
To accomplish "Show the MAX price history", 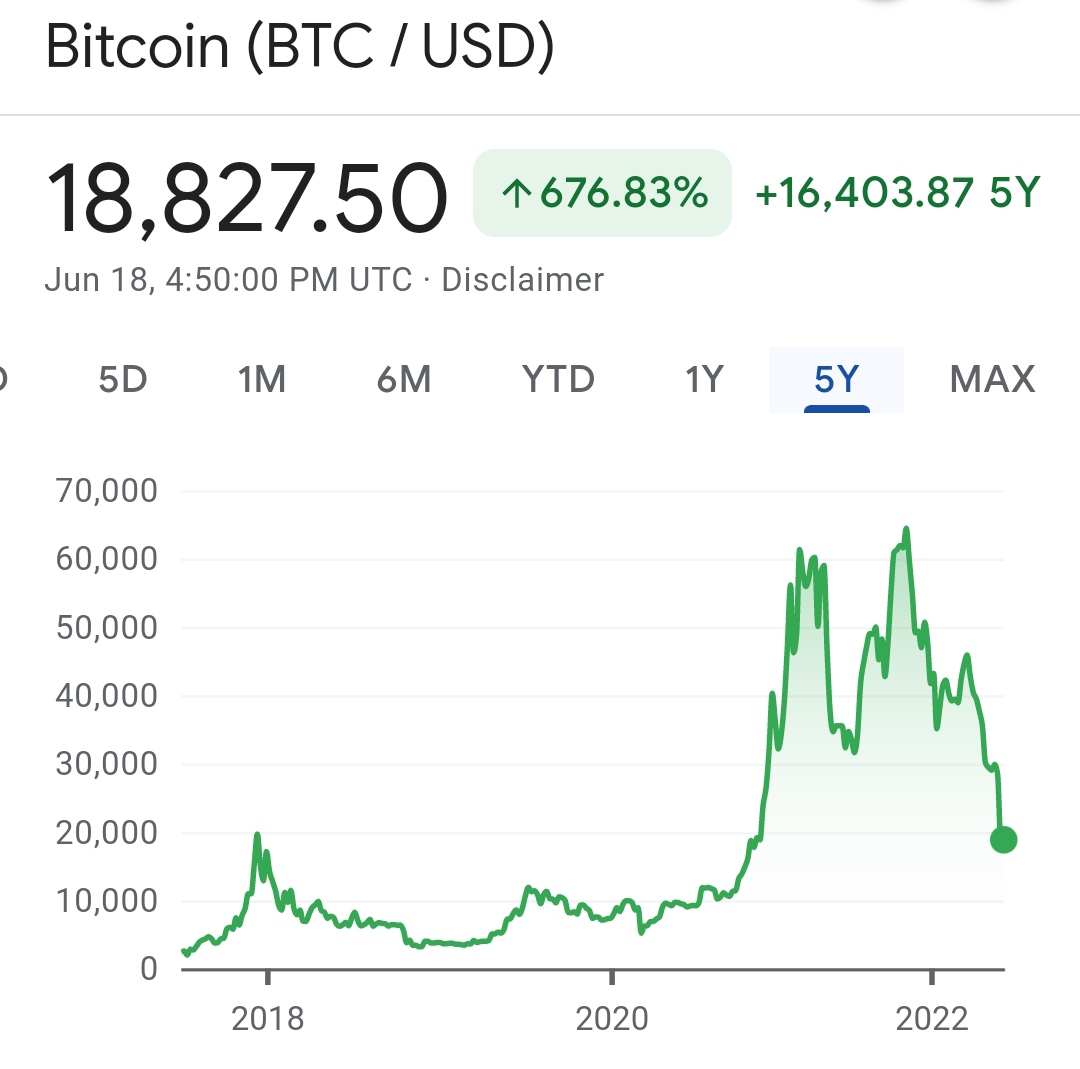I will click(x=992, y=380).
